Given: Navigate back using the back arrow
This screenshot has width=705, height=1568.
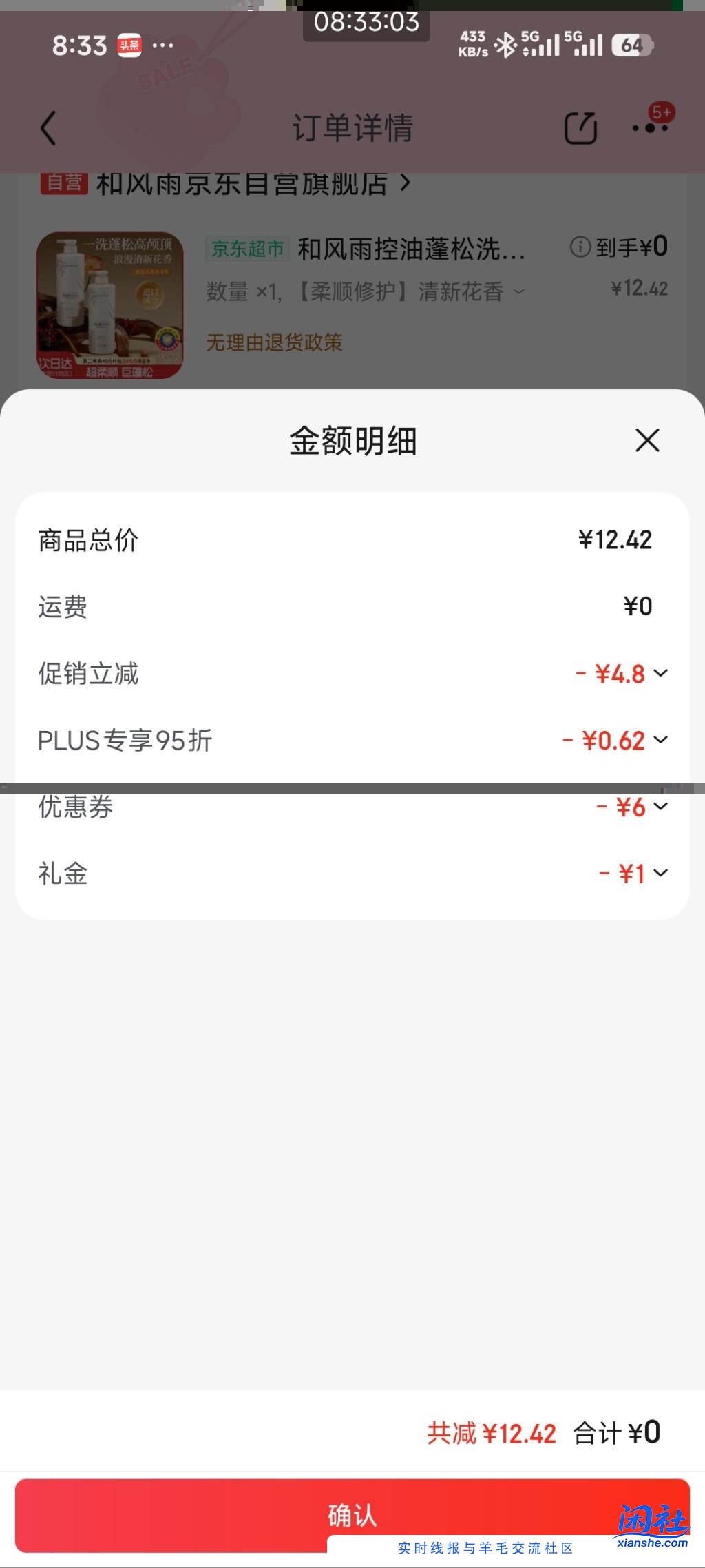Looking at the screenshot, I should tap(47, 128).
